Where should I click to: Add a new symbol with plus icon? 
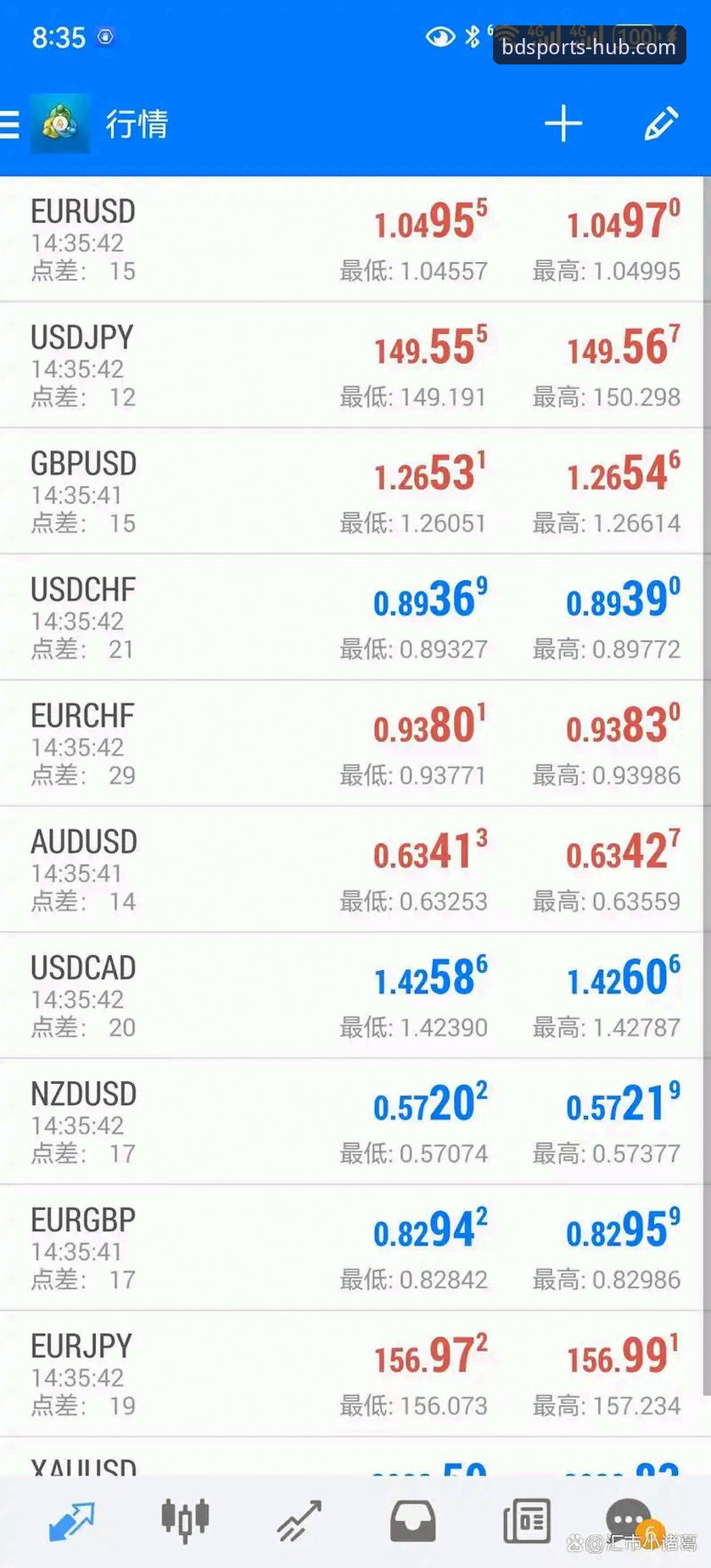click(563, 125)
